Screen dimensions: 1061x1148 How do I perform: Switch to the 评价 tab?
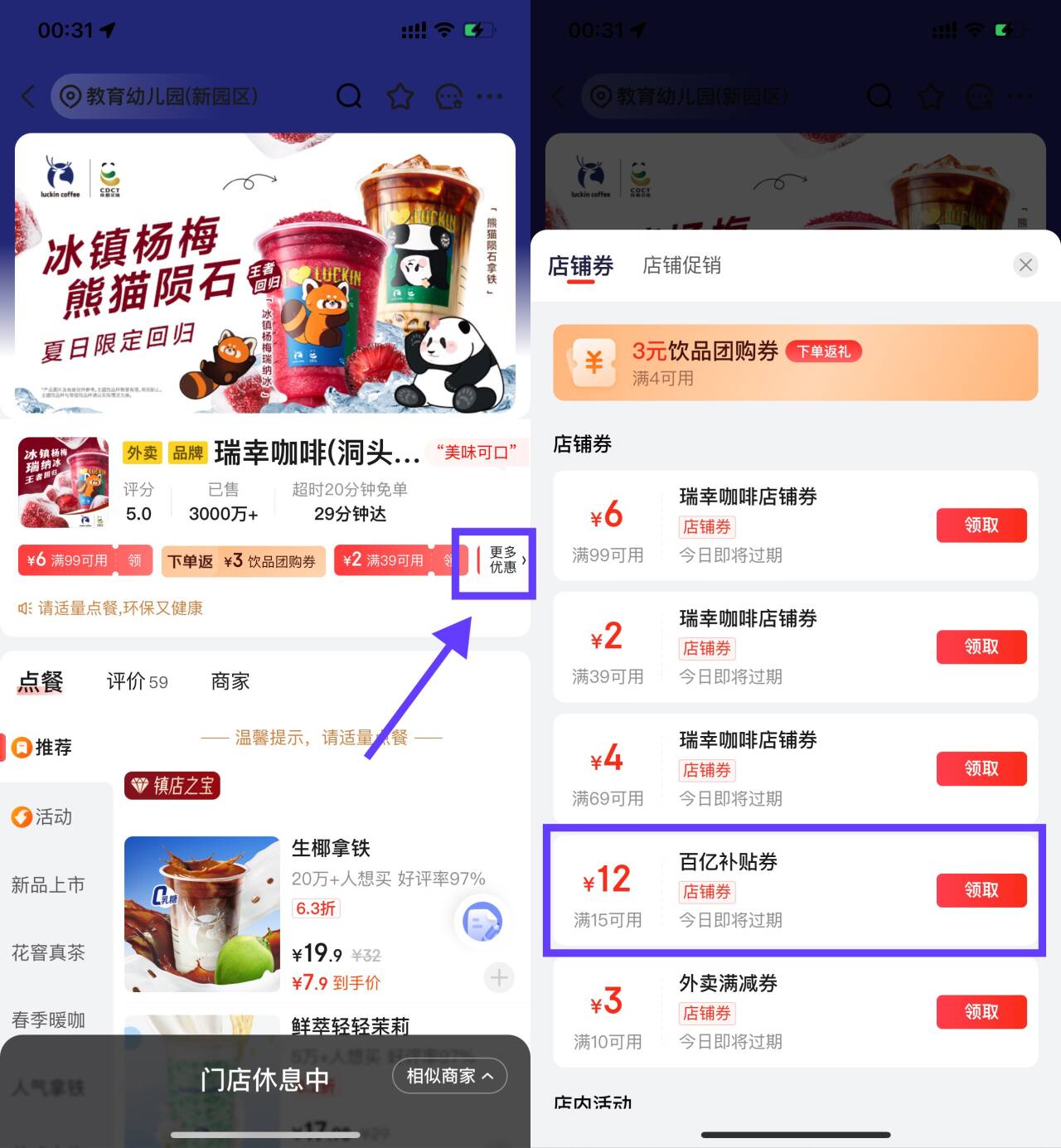[137, 681]
